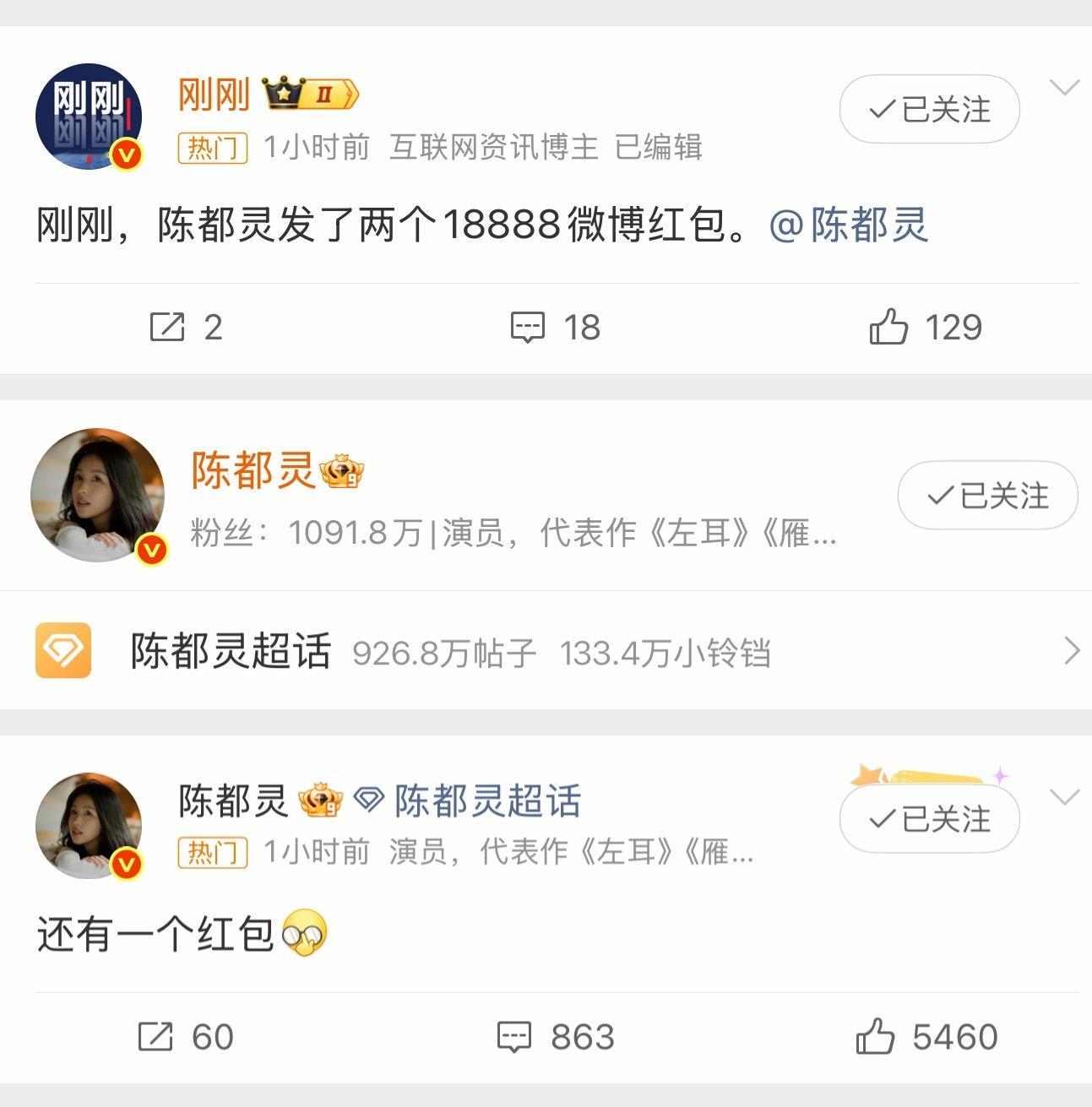Click the 热门 tag on 陈都灵's post
Viewport: 1092px width, 1107px height.
point(214,854)
